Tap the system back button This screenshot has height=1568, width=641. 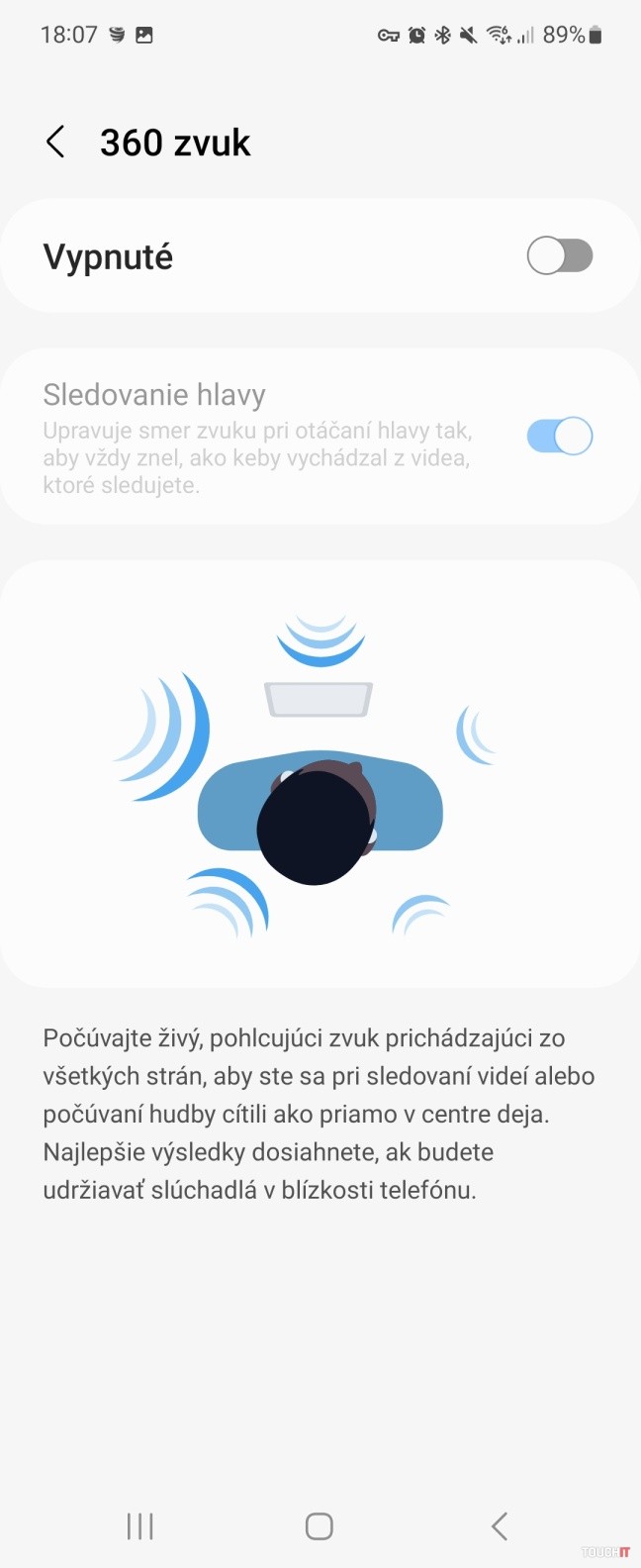[500, 1526]
